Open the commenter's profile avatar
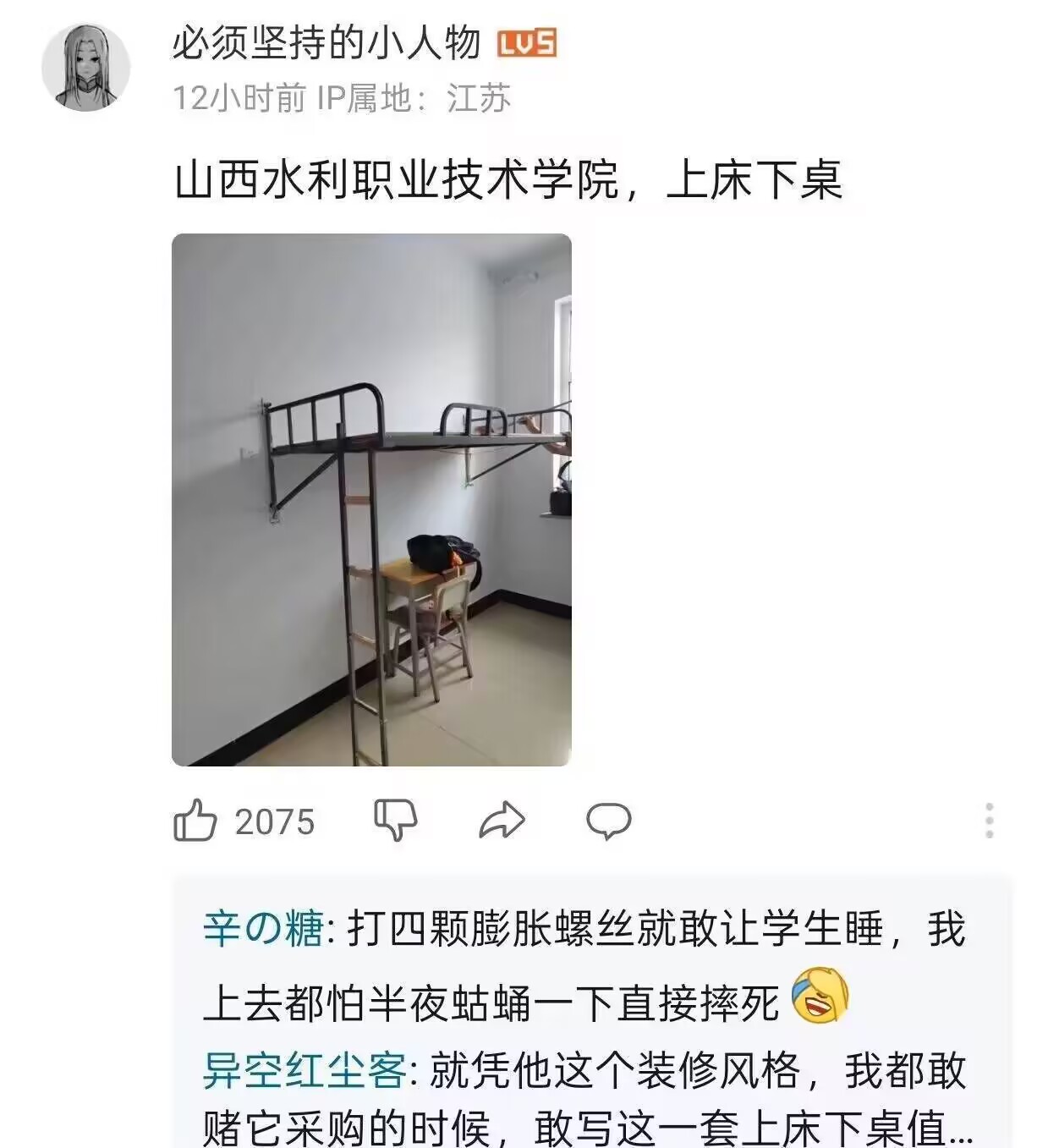The width and height of the screenshot is (1048, 1148). click(85, 67)
